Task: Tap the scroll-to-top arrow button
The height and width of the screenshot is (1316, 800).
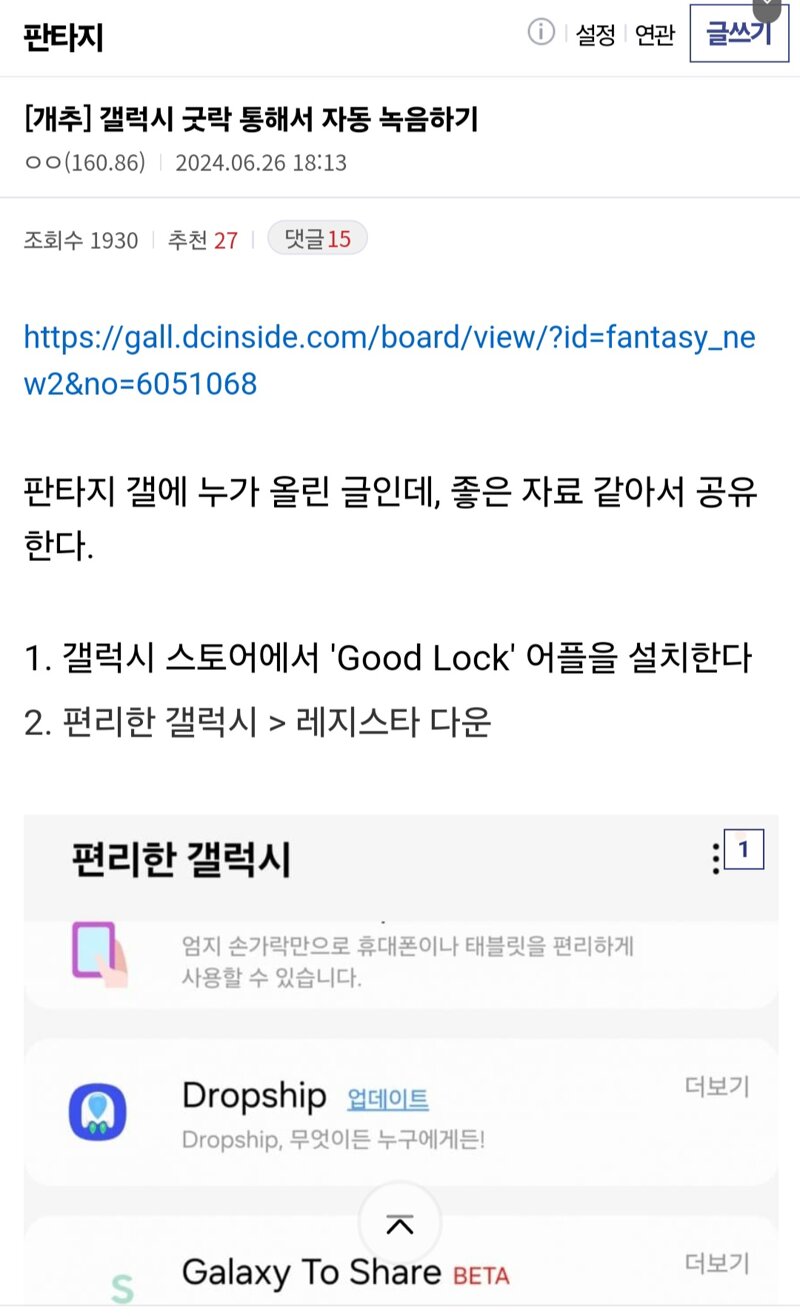Action: tap(399, 1223)
